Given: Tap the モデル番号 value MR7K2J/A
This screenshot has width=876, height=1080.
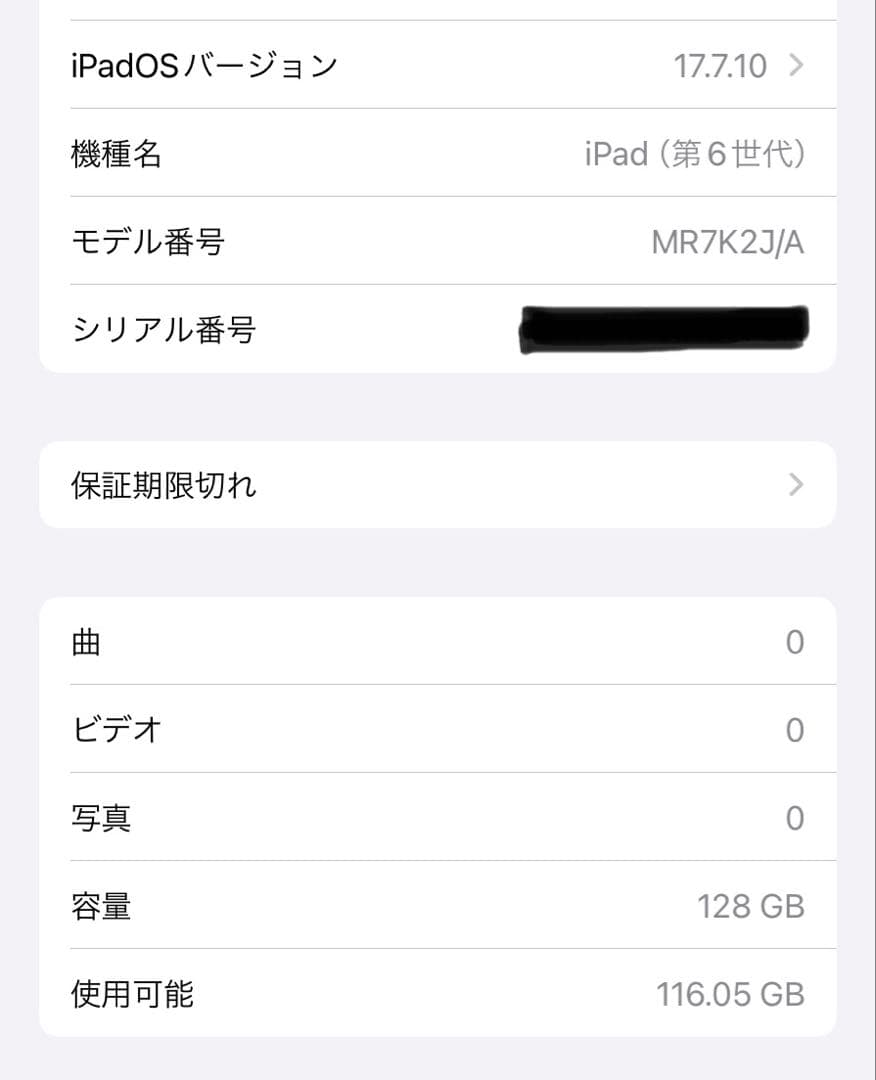Looking at the screenshot, I should (730, 241).
